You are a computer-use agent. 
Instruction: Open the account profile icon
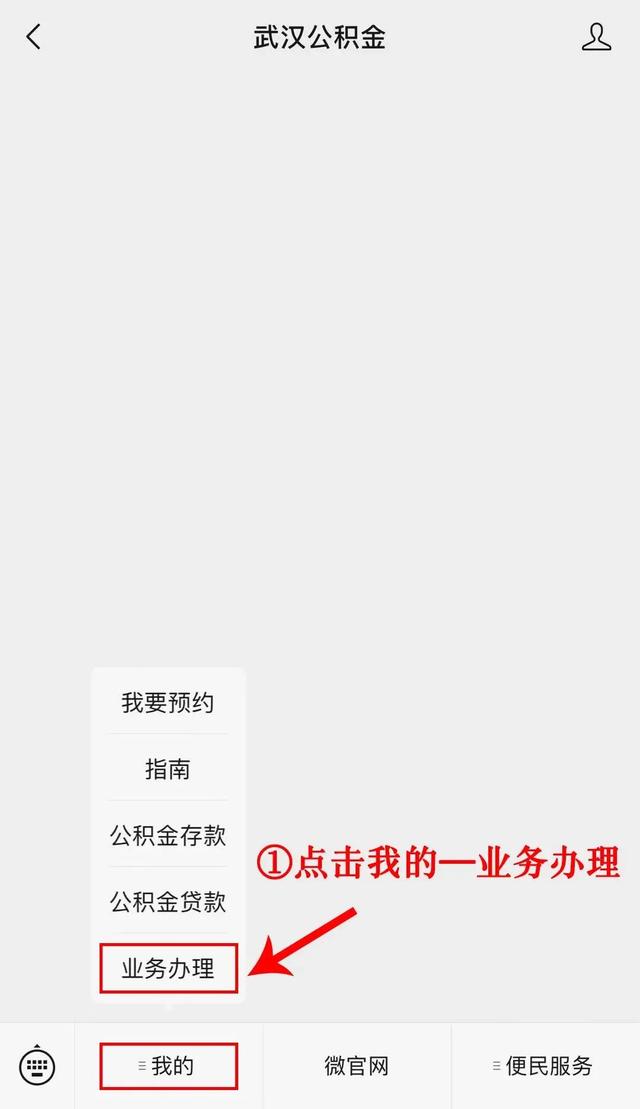(x=596, y=37)
